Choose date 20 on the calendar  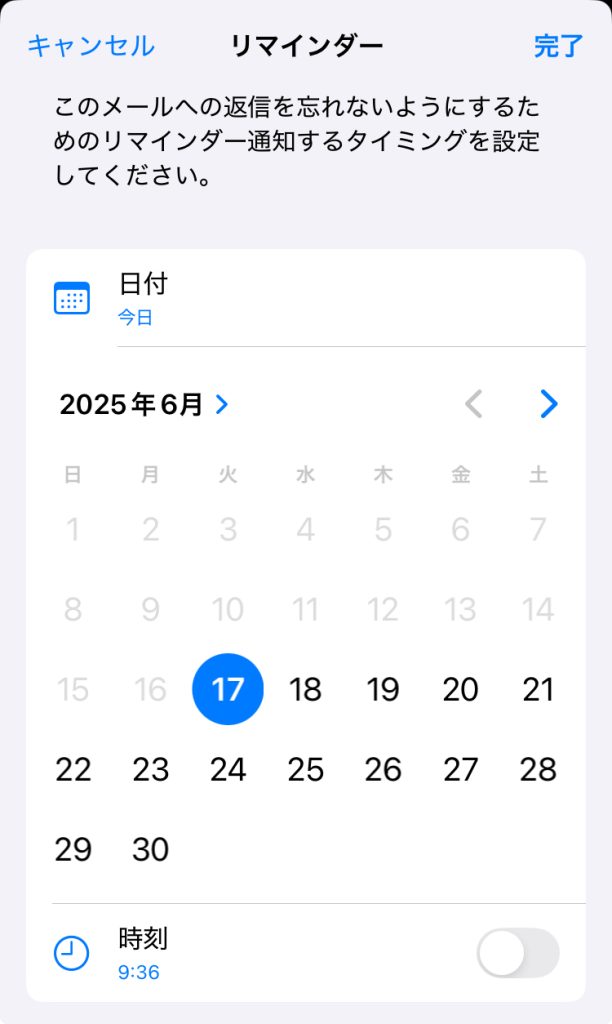pos(460,689)
